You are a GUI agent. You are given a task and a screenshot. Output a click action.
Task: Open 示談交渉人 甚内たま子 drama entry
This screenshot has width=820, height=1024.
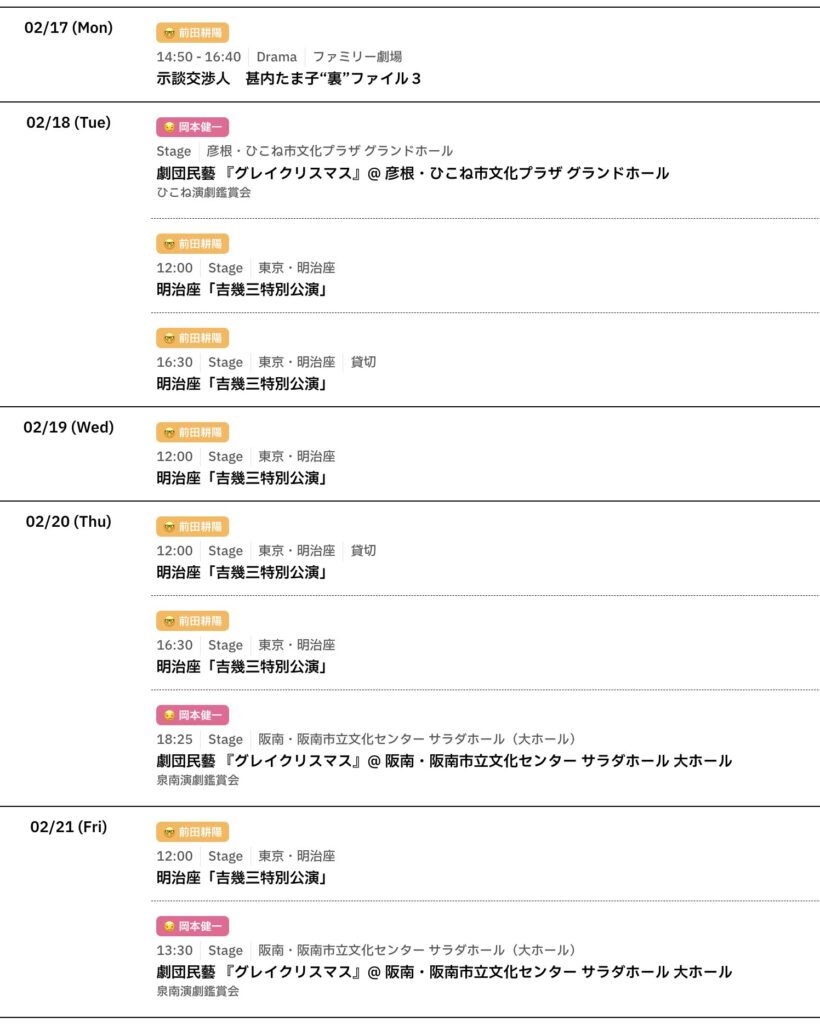288,78
